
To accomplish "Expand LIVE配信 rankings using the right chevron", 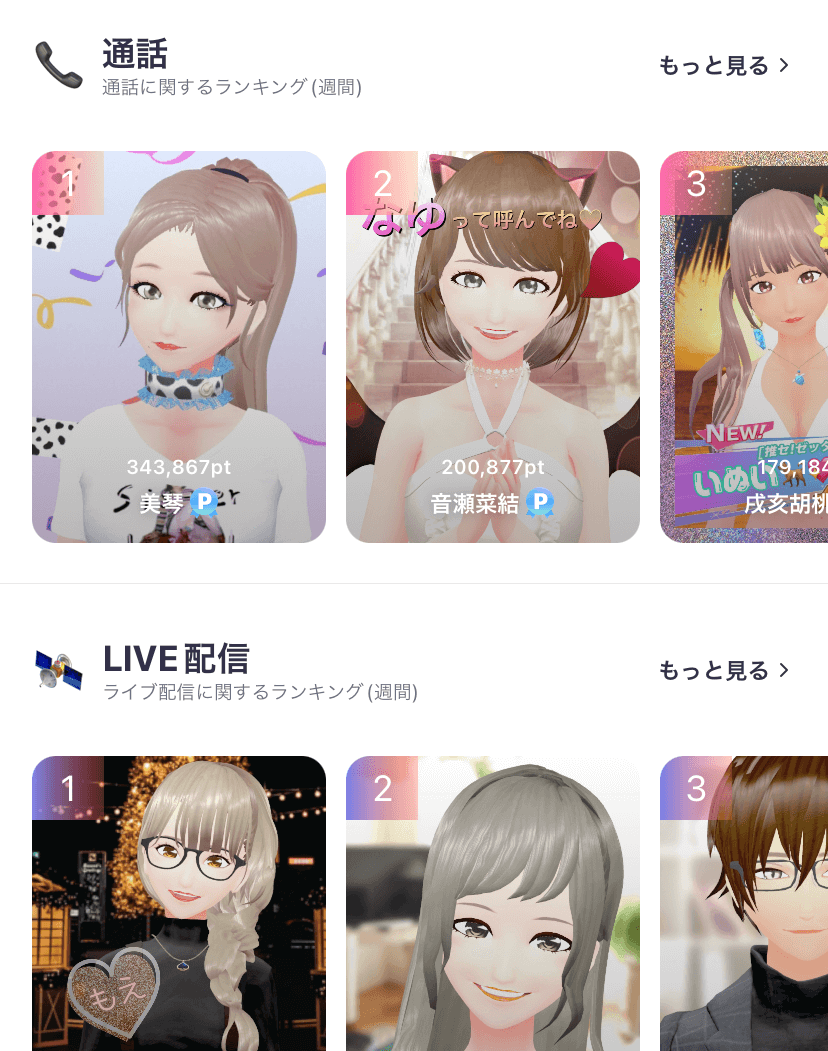I will click(x=788, y=669).
